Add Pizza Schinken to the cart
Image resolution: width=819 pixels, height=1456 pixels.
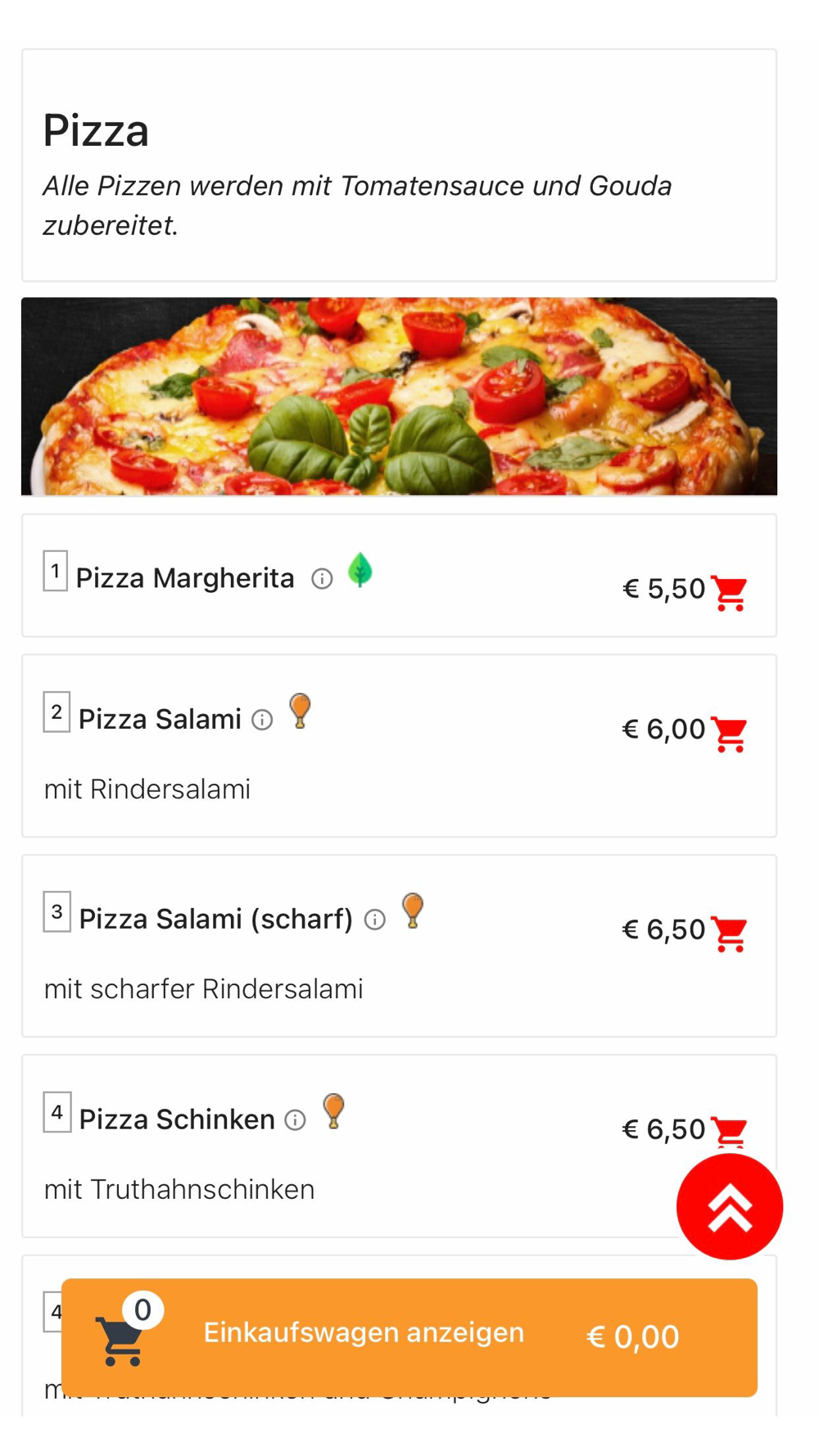coord(728,1133)
